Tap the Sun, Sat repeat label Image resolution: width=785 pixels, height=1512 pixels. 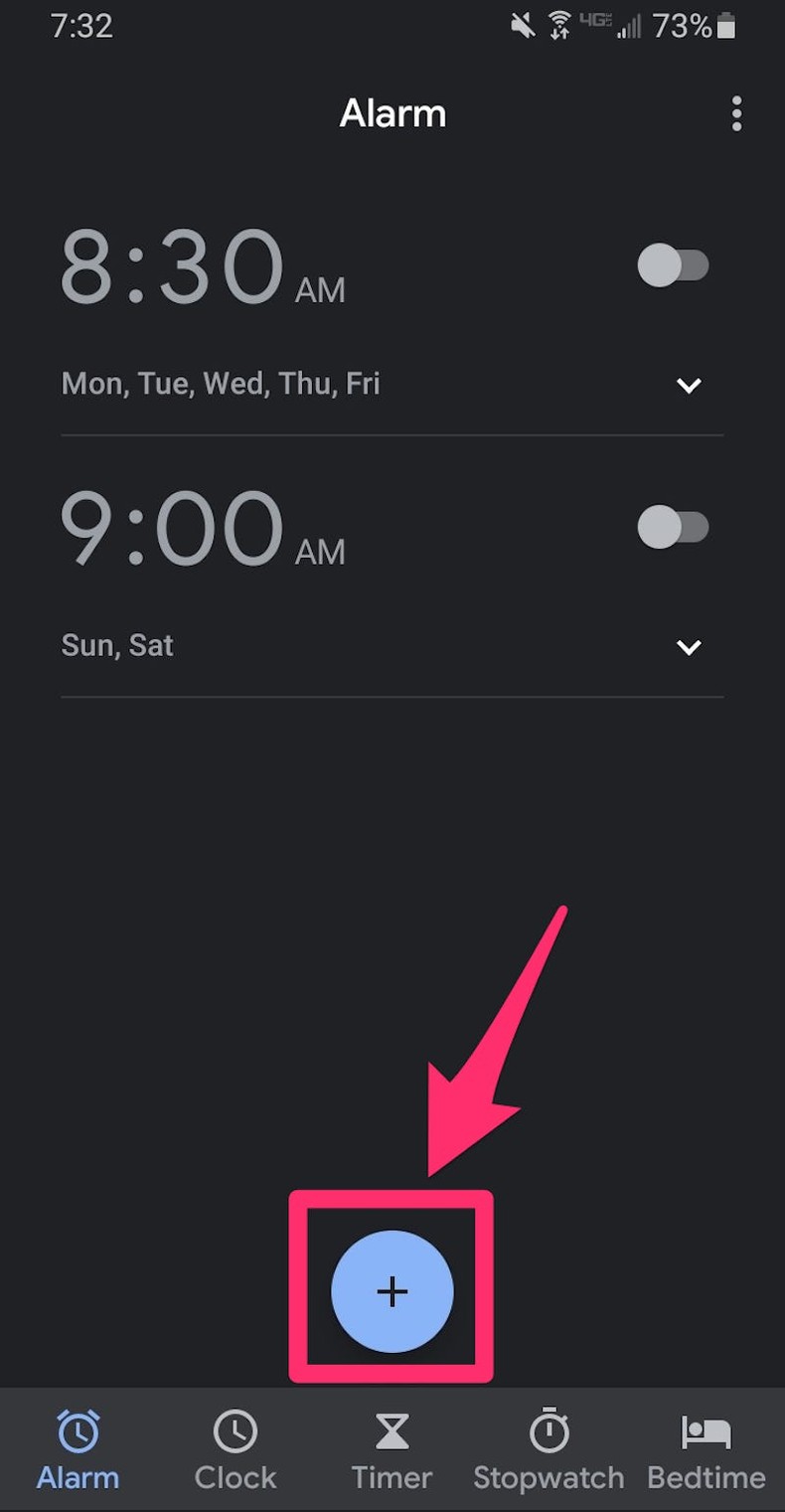click(x=117, y=645)
